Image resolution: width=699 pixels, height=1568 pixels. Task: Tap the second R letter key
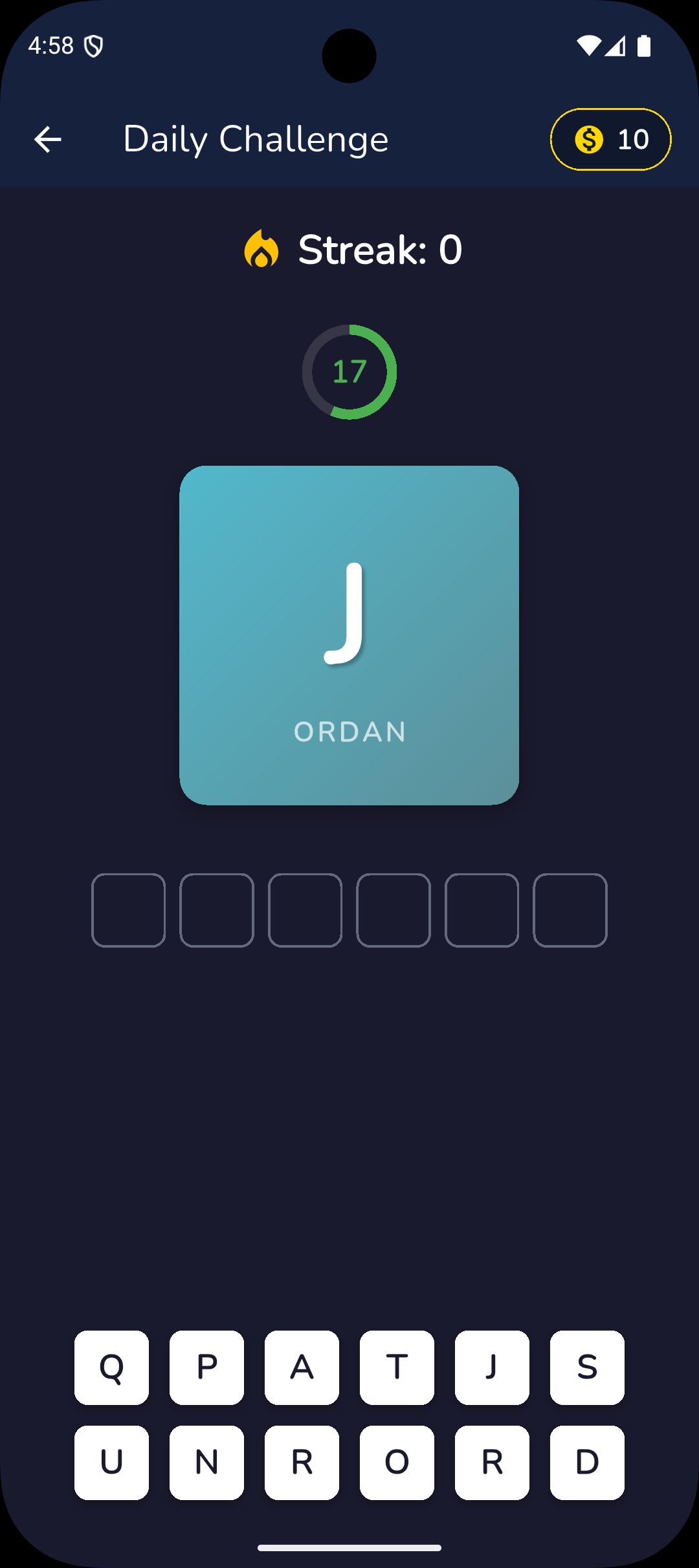click(x=491, y=1461)
